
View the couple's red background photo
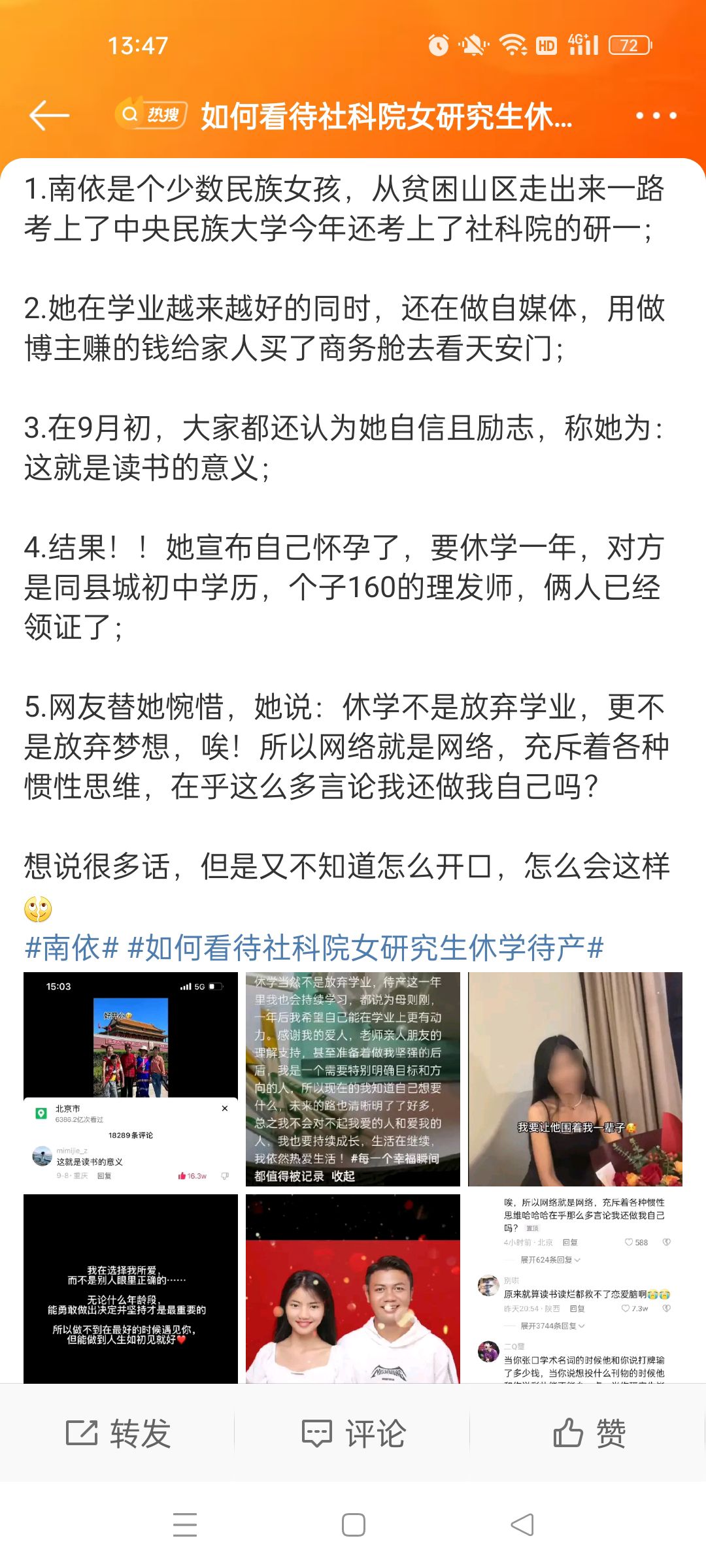click(353, 1288)
